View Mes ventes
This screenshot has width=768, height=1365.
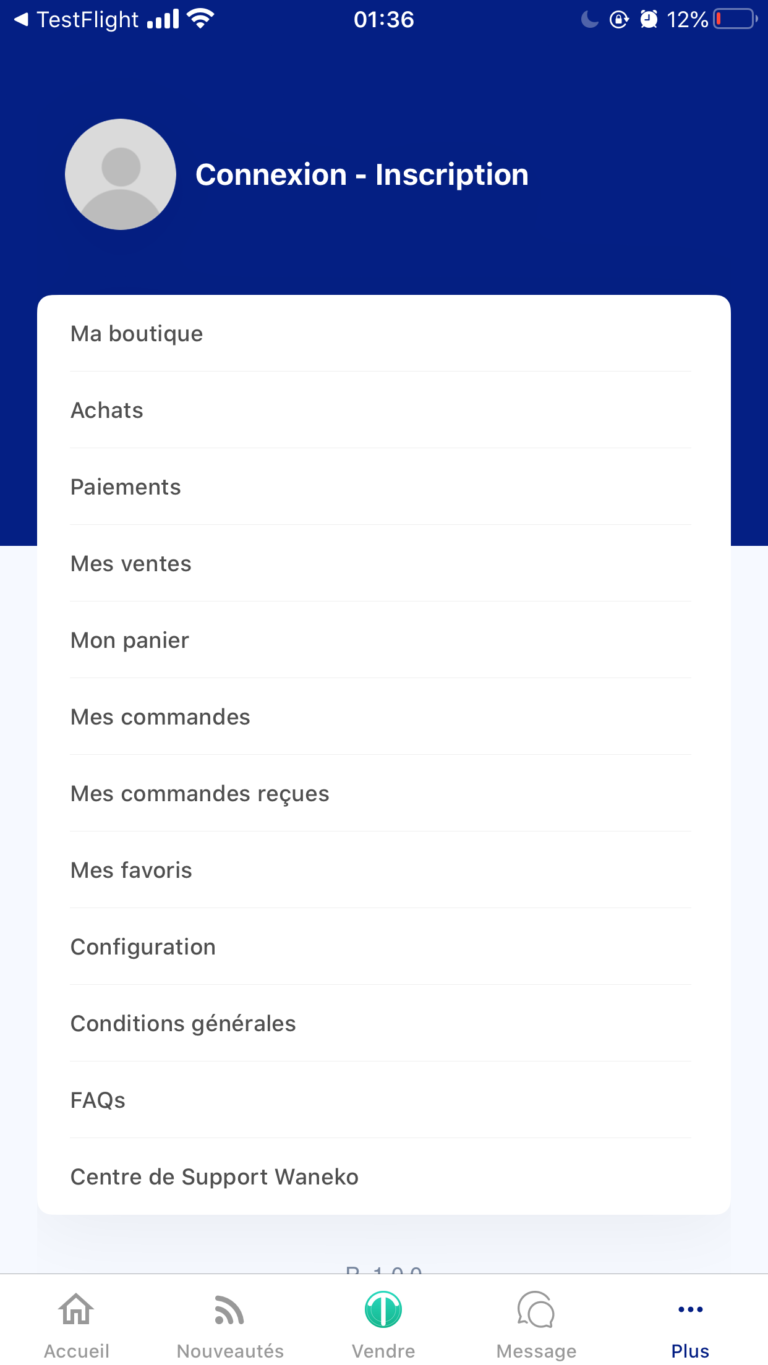click(130, 563)
